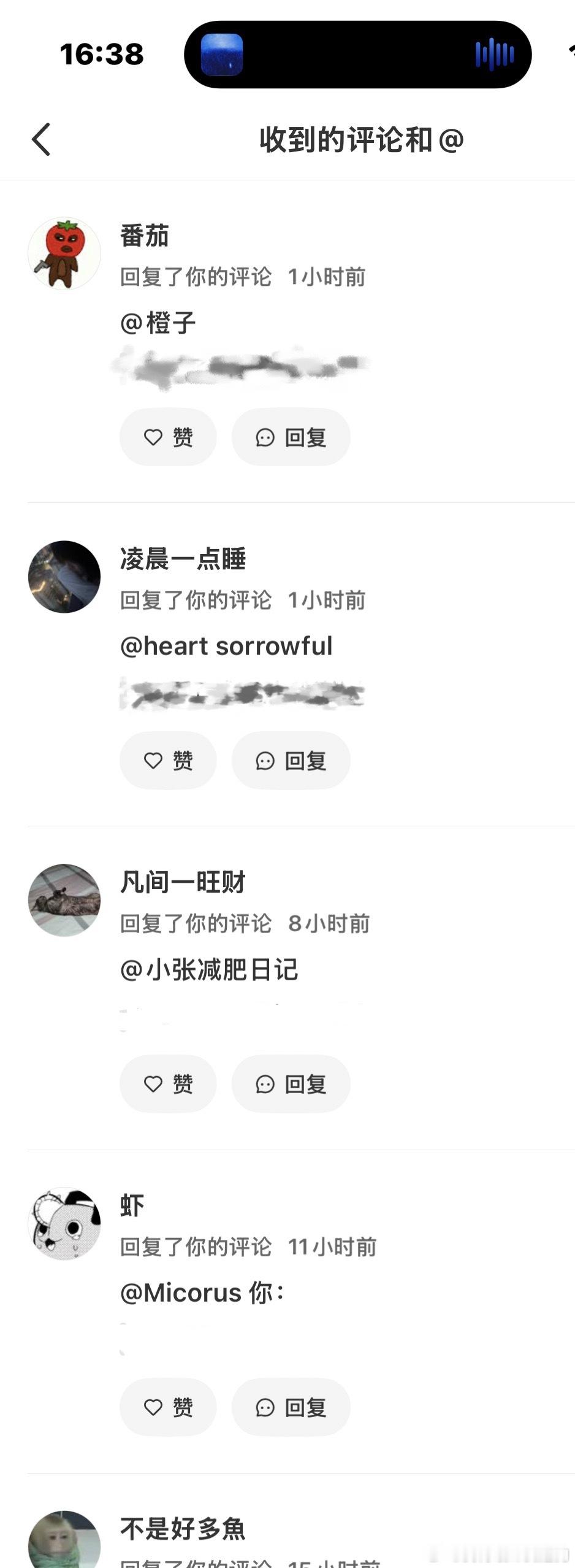Reply to 番茄 using the 回复 button
Viewport: 575px width, 1568px height.
point(291,437)
